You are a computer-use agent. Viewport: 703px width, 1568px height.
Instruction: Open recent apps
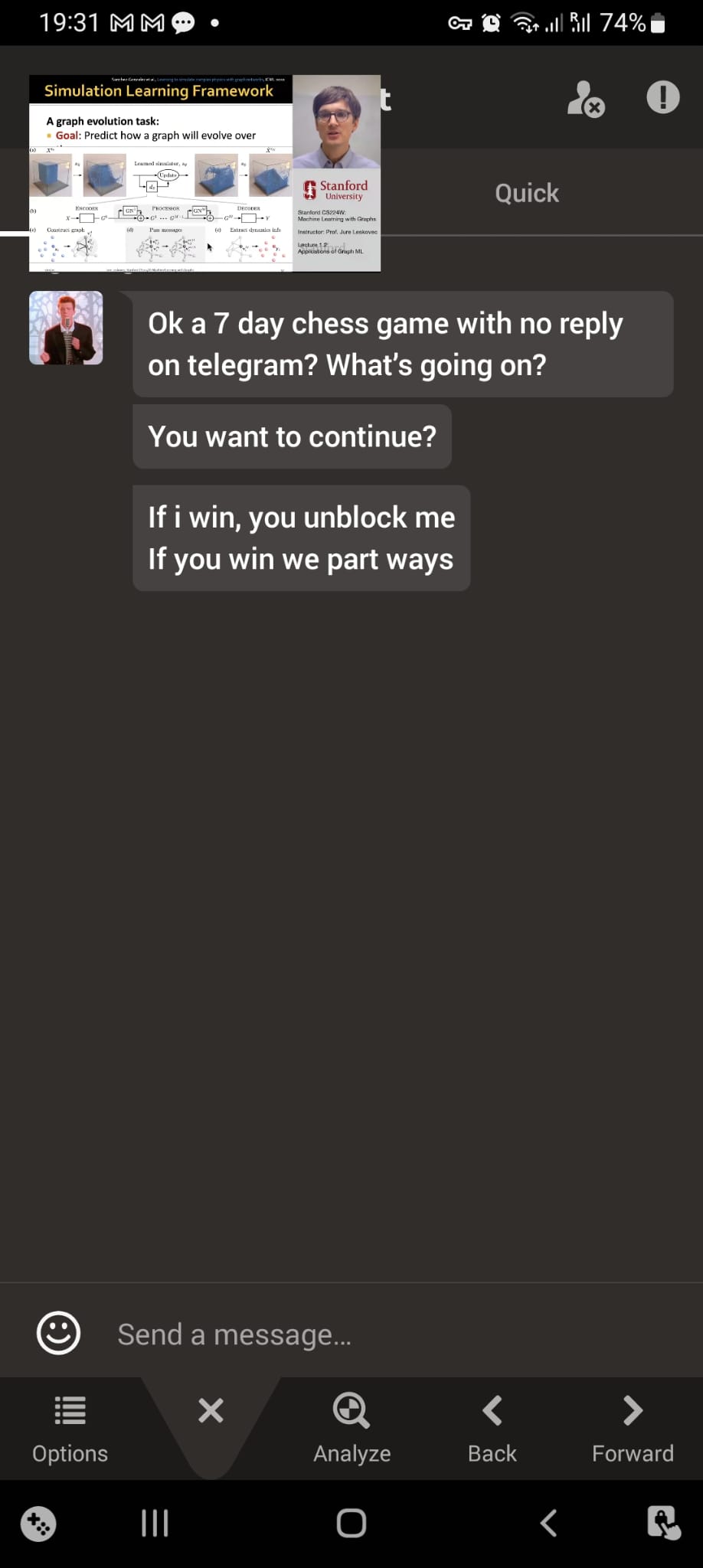(x=155, y=1523)
